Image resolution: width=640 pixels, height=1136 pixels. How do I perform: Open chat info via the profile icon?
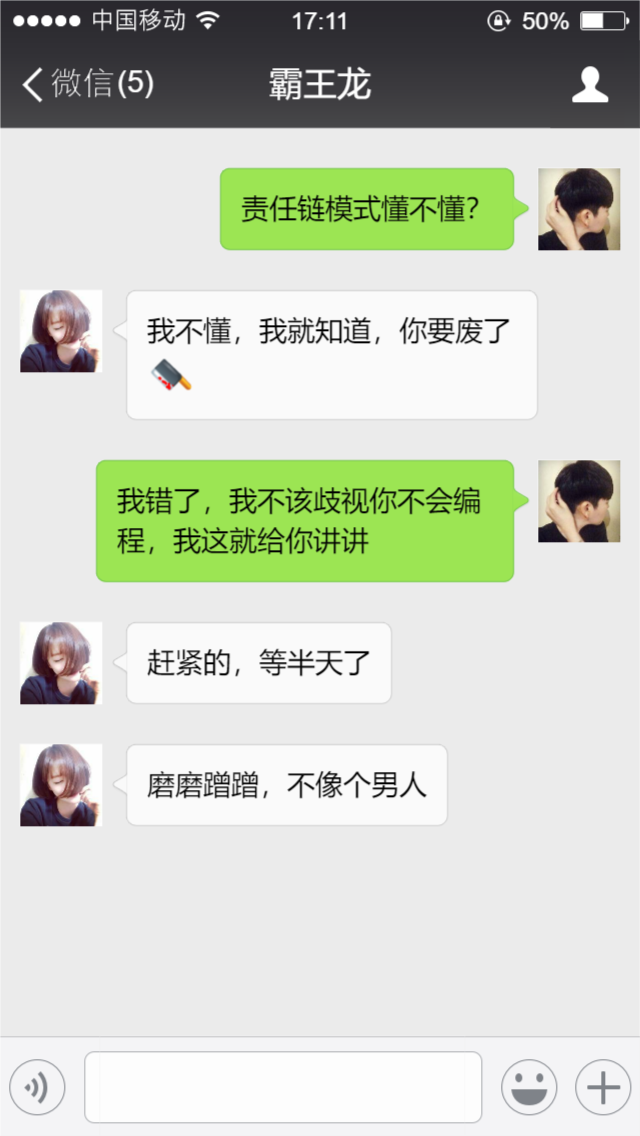point(590,85)
